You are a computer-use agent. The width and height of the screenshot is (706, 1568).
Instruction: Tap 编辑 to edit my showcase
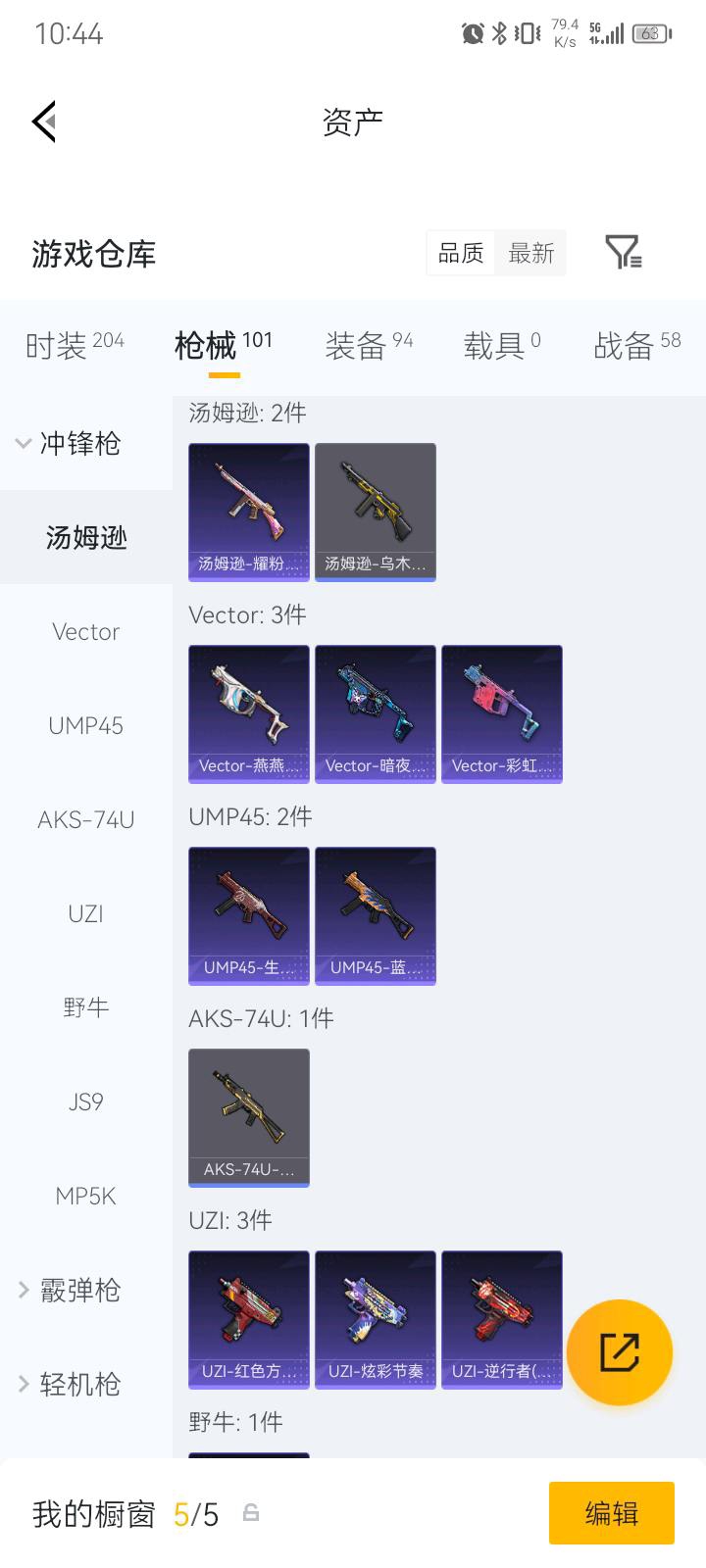click(x=611, y=1513)
